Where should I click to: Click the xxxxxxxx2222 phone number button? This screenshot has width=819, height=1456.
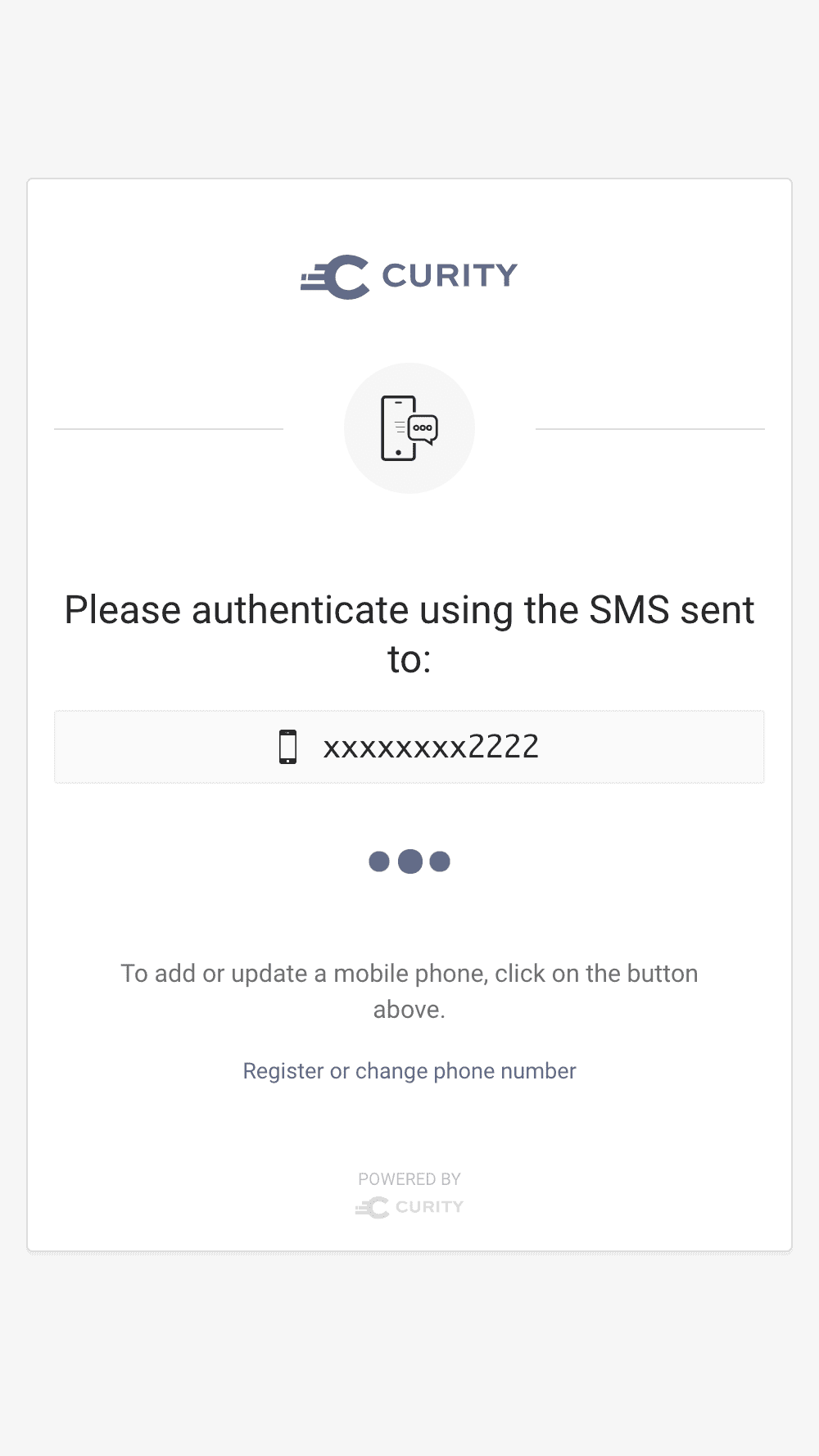[409, 746]
